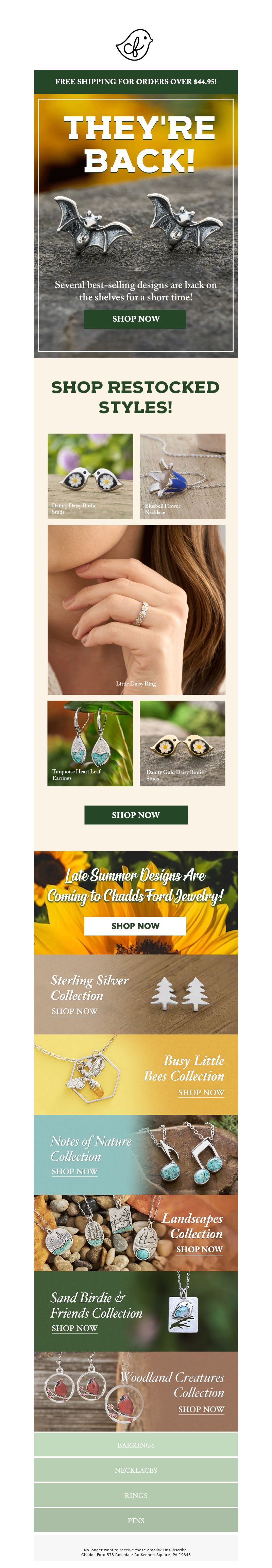The width and height of the screenshot is (272, 1568).
Task: Shop the Sand Birdie & Friends Collection
Action: click(74, 1328)
